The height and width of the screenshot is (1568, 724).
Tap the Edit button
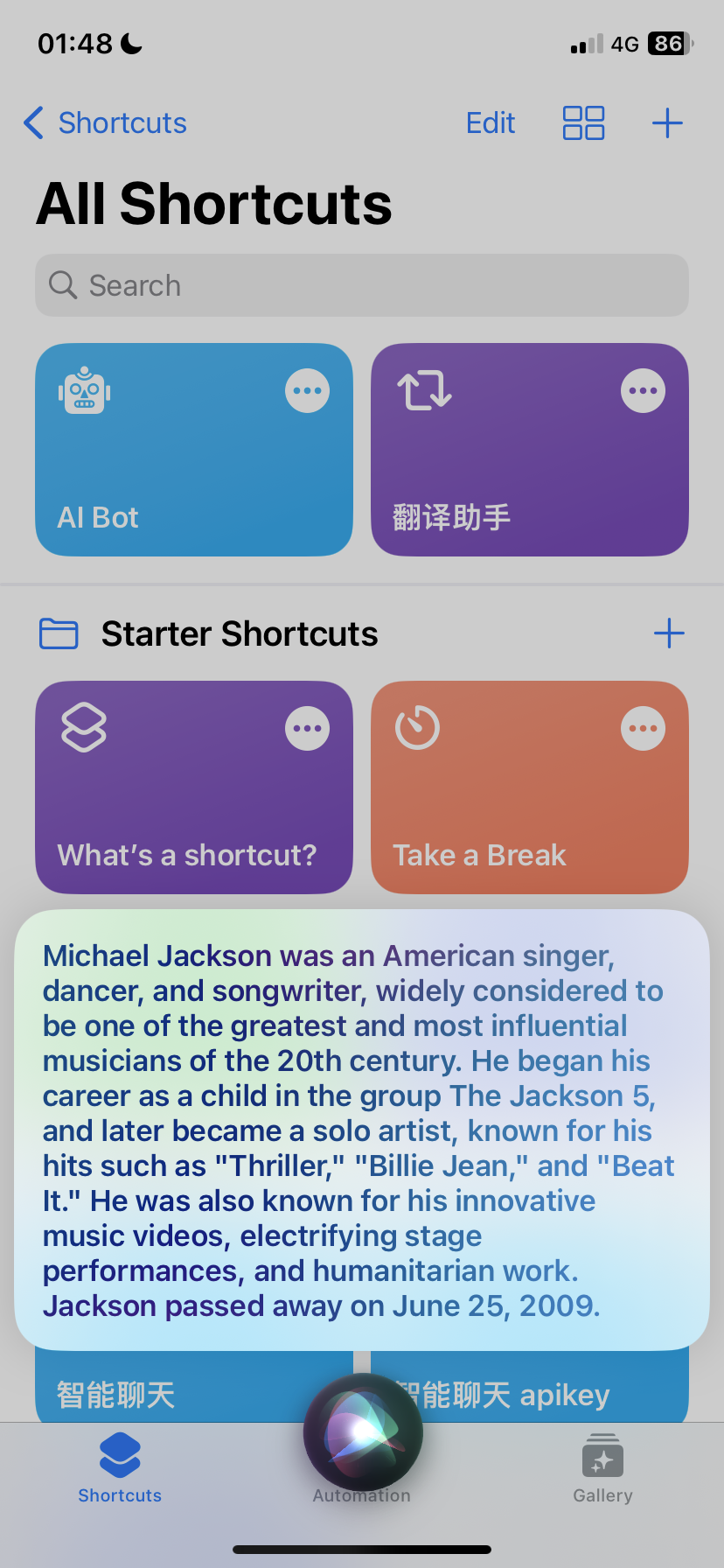click(491, 123)
